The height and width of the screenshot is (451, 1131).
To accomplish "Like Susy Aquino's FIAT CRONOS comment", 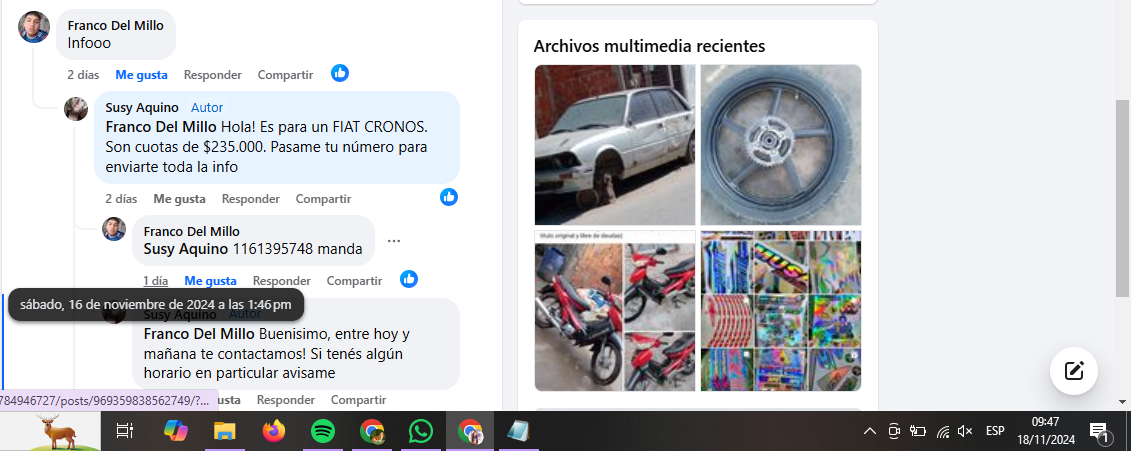I will point(179,199).
